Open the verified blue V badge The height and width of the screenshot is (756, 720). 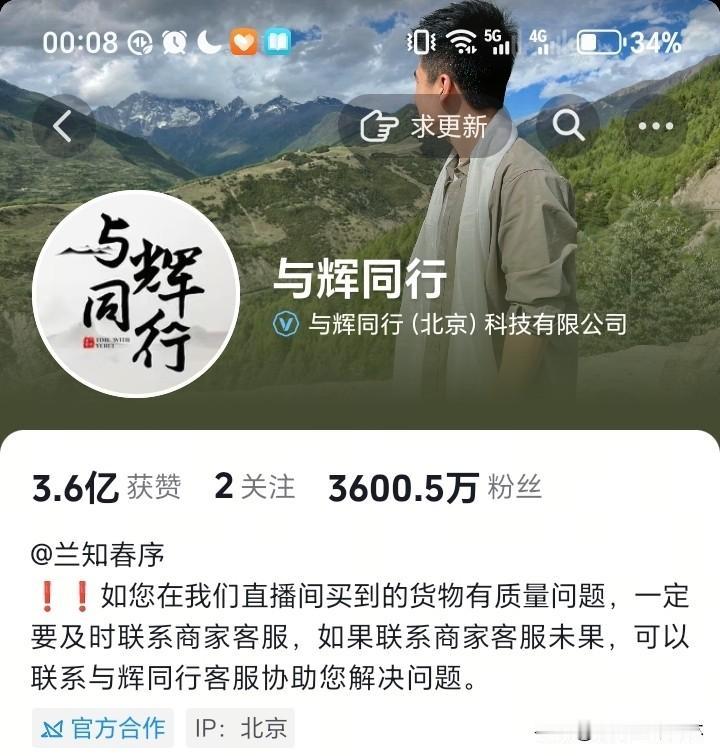(x=283, y=322)
